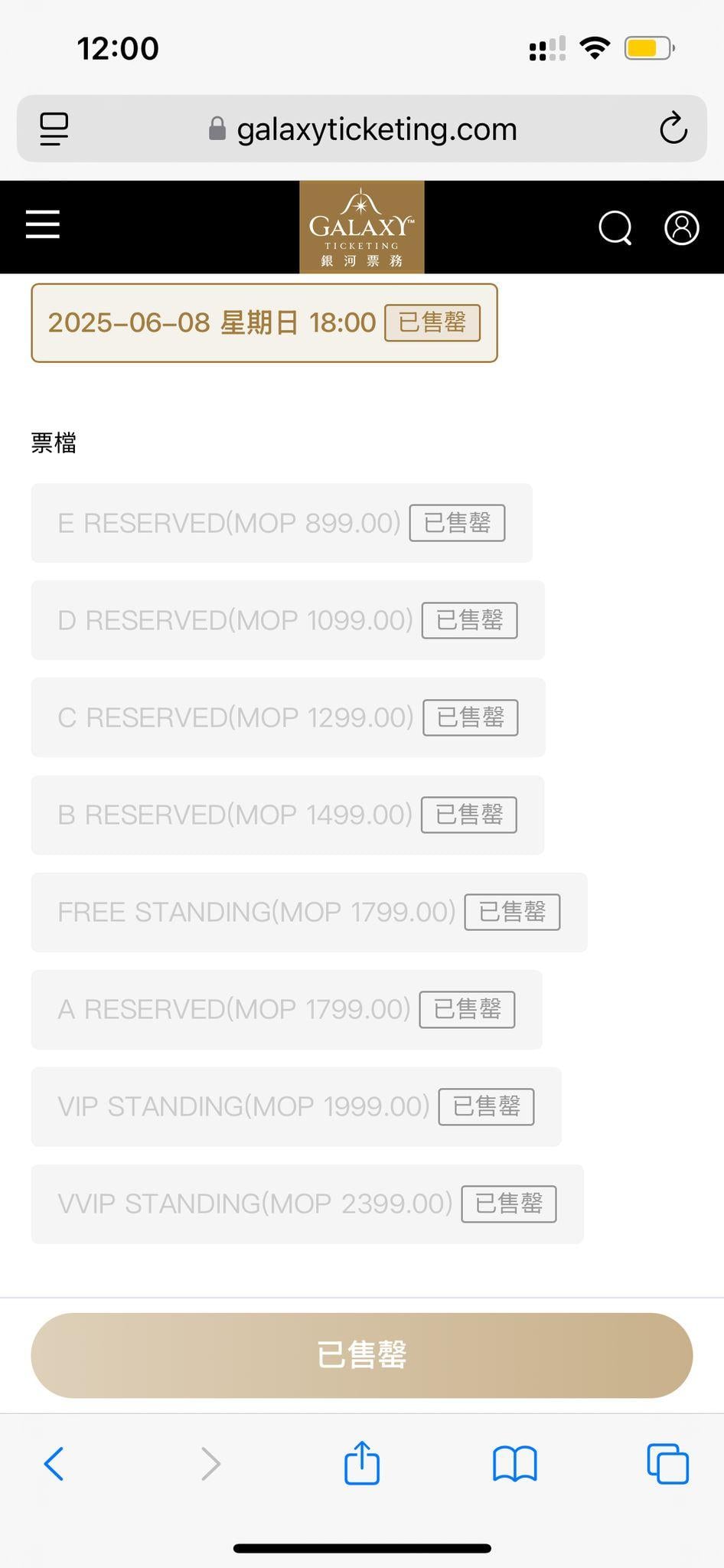724x1568 pixels.
Task: Choose C RESERVED MOP 1299.00 ticket
Action: [x=288, y=717]
